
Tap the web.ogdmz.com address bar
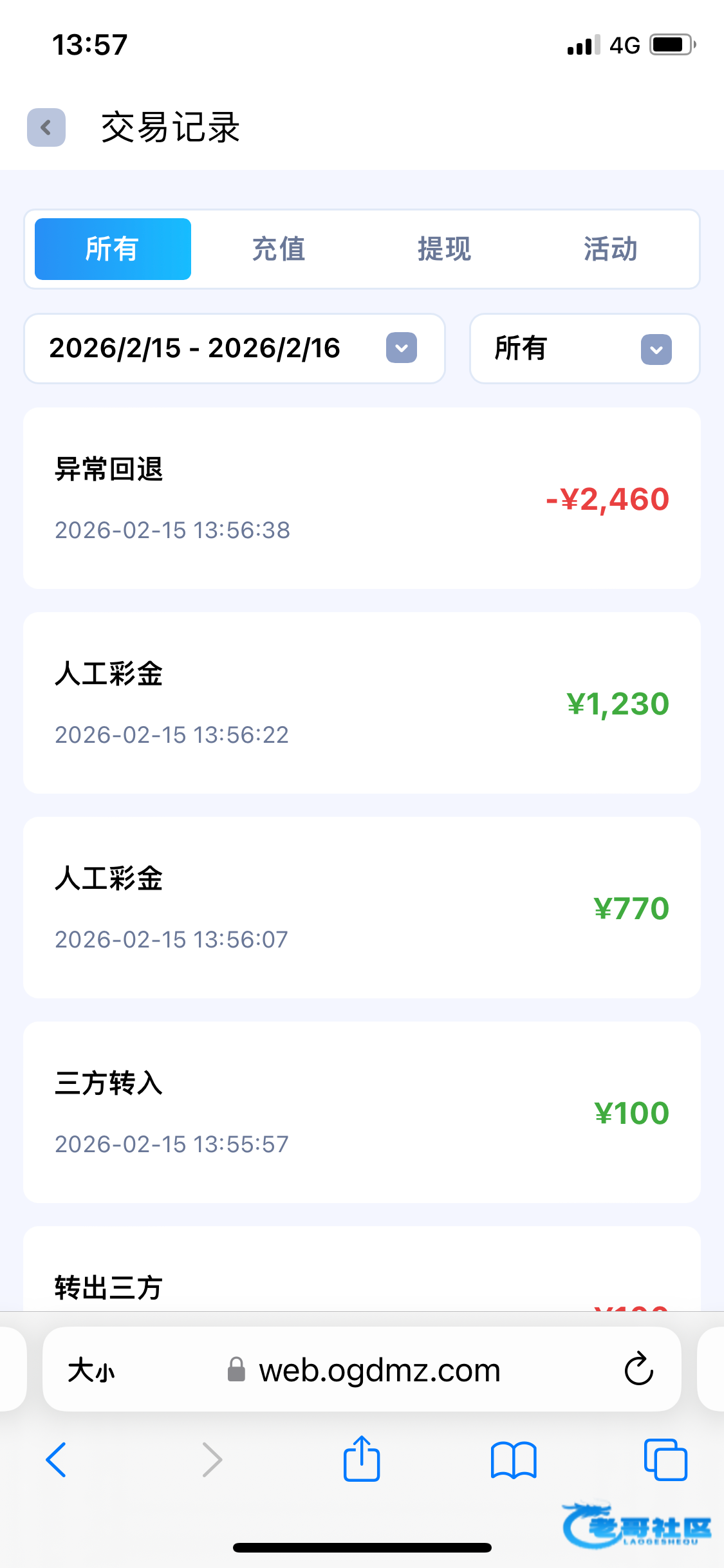pyautogui.click(x=380, y=1370)
